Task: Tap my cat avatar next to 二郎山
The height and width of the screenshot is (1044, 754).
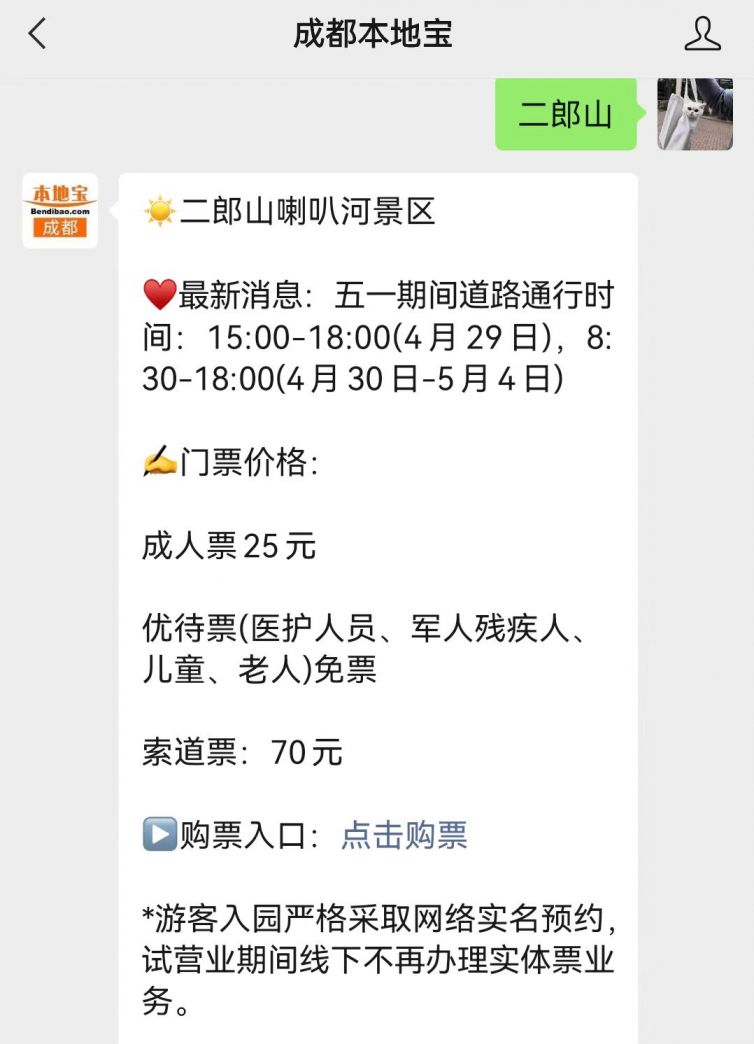Action: pyautogui.click(x=694, y=114)
